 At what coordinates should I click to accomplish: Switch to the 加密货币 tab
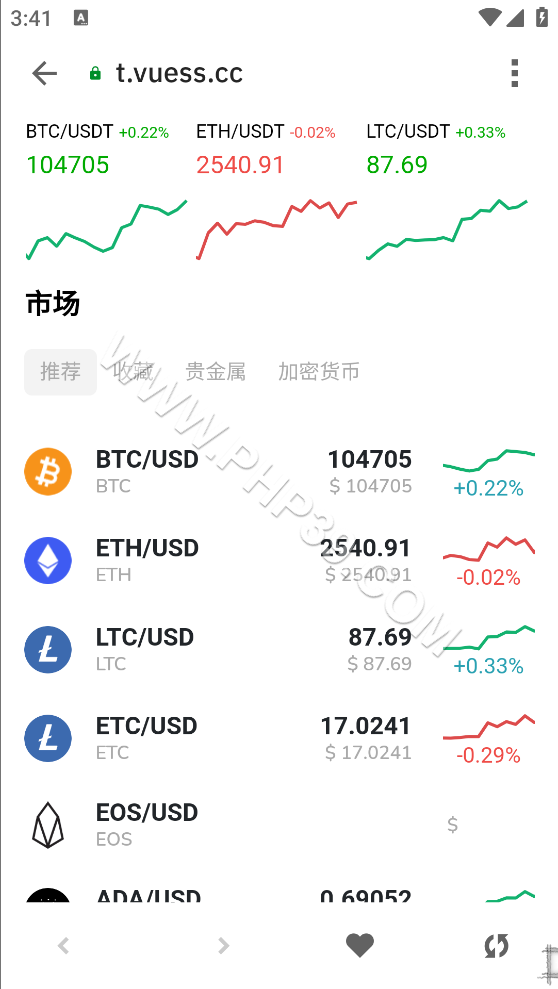319,372
